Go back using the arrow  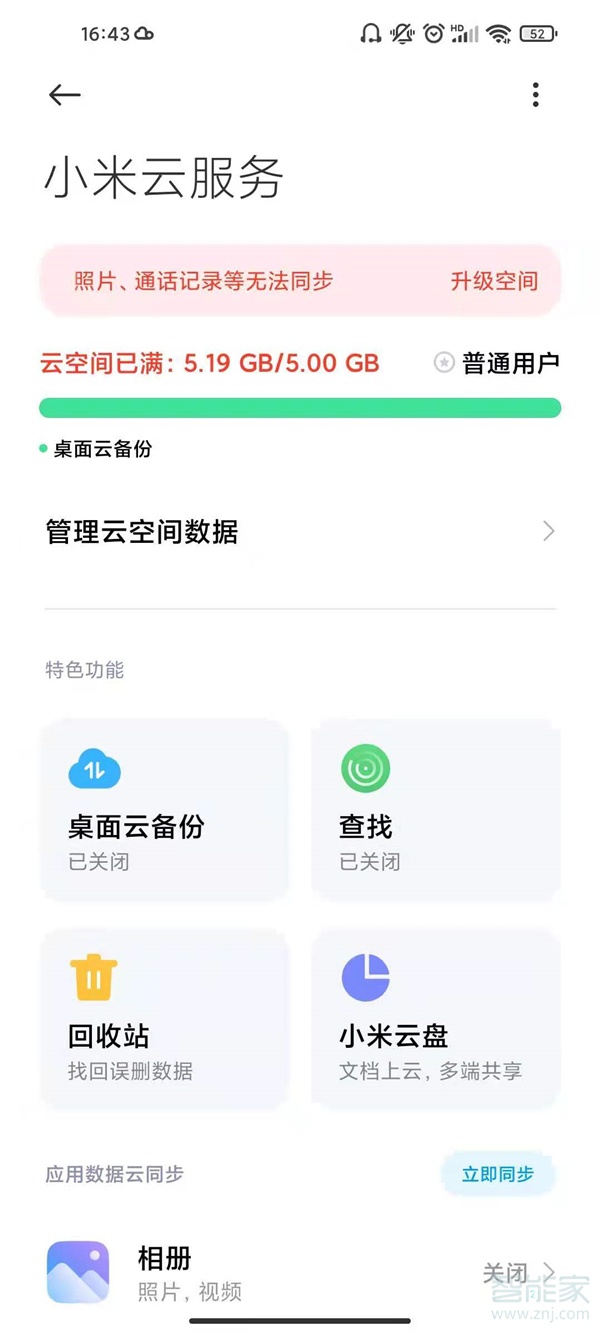pyautogui.click(x=64, y=95)
